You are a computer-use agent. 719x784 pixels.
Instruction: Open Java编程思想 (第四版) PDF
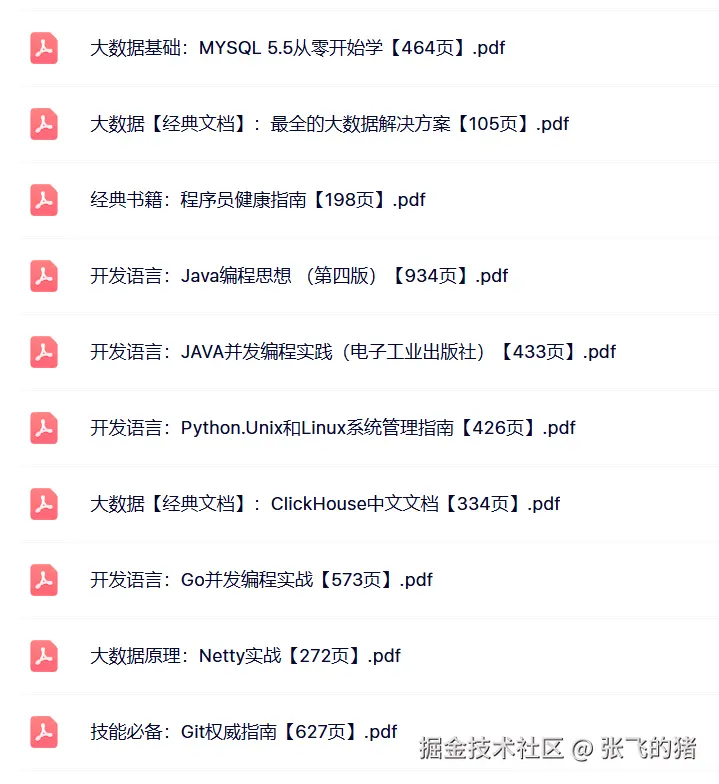pyautogui.click(x=299, y=276)
